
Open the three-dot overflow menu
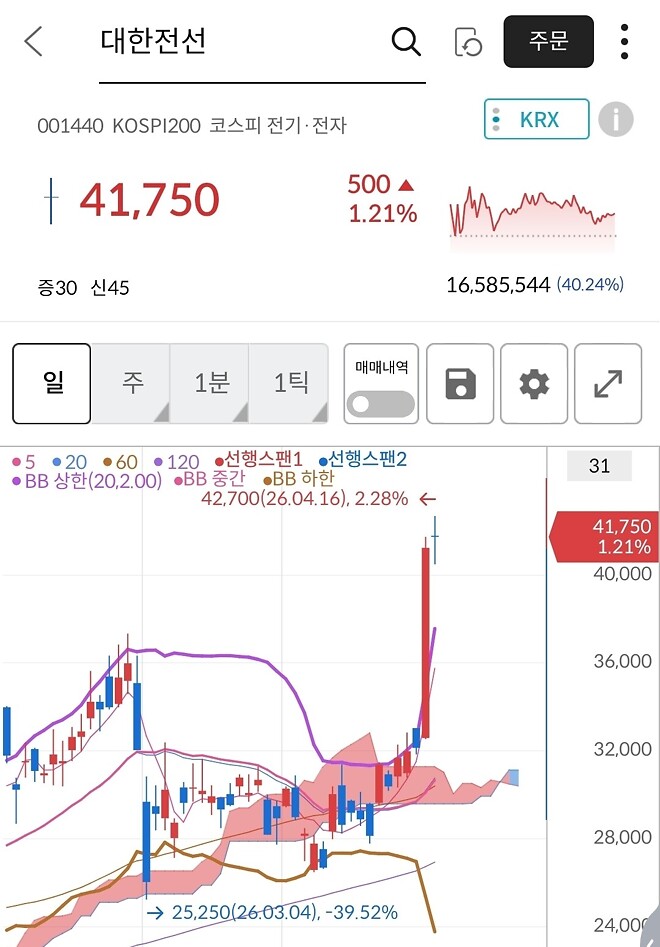point(625,42)
